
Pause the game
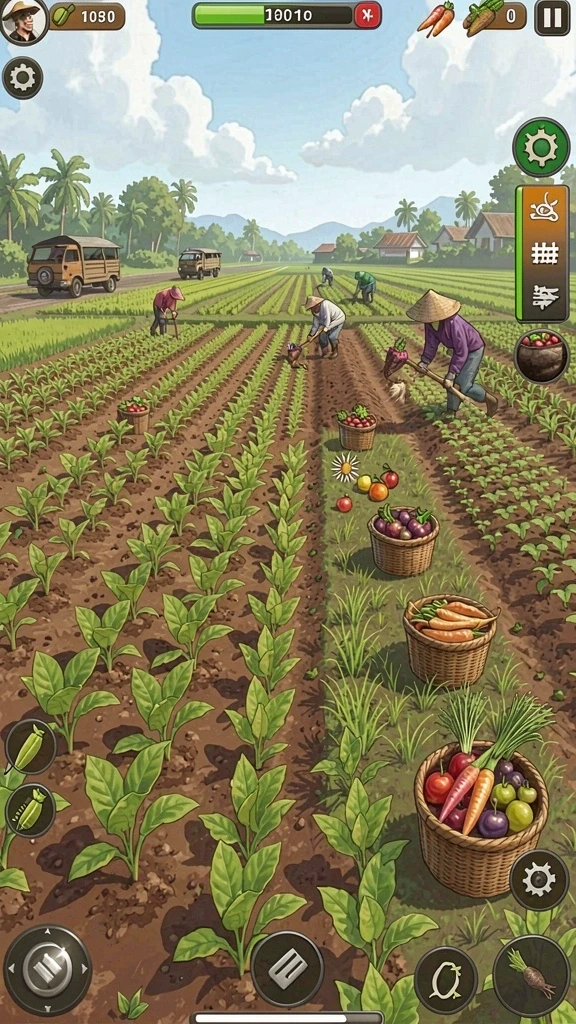click(552, 17)
